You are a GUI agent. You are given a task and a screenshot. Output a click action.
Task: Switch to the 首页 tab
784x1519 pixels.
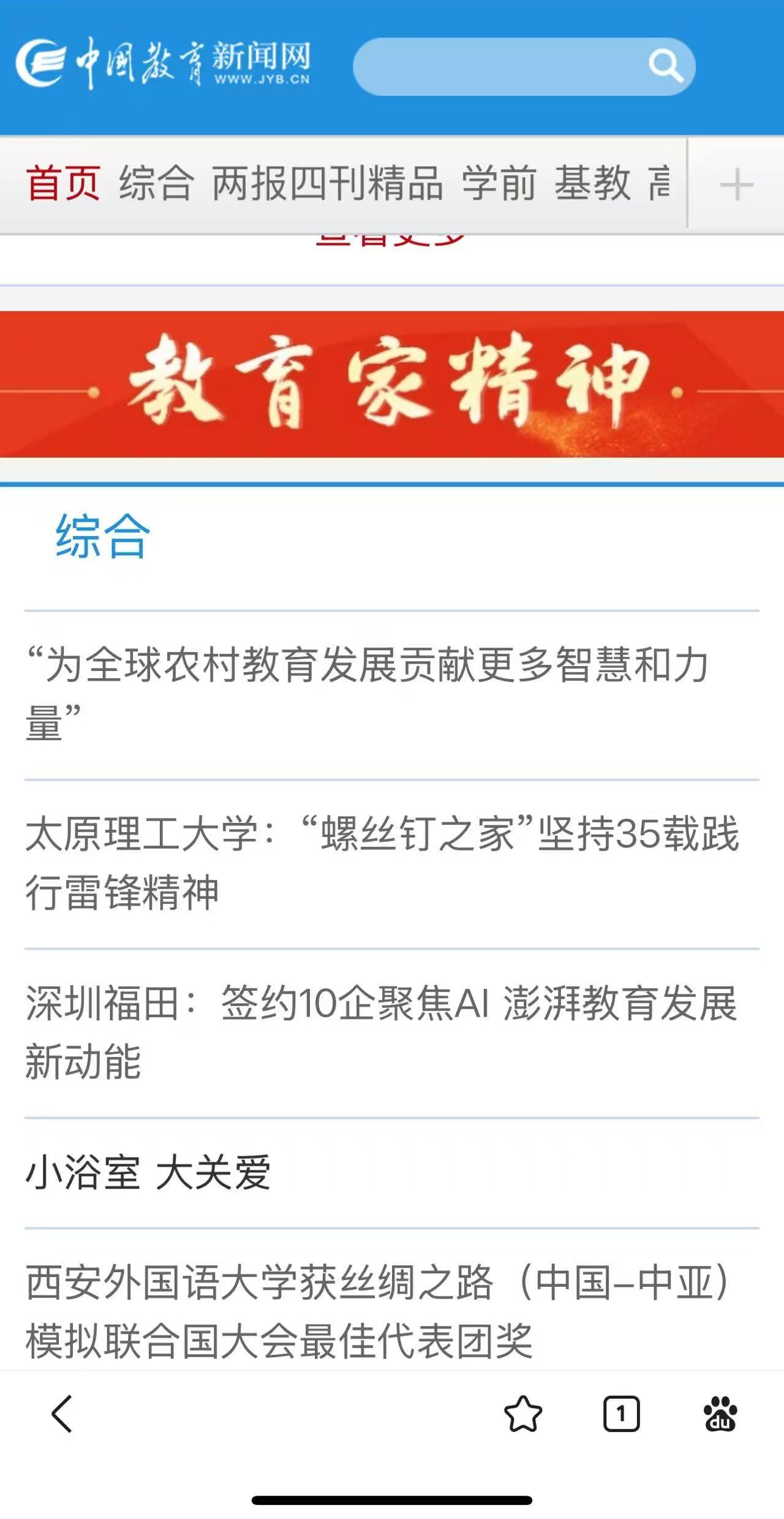click(x=62, y=183)
